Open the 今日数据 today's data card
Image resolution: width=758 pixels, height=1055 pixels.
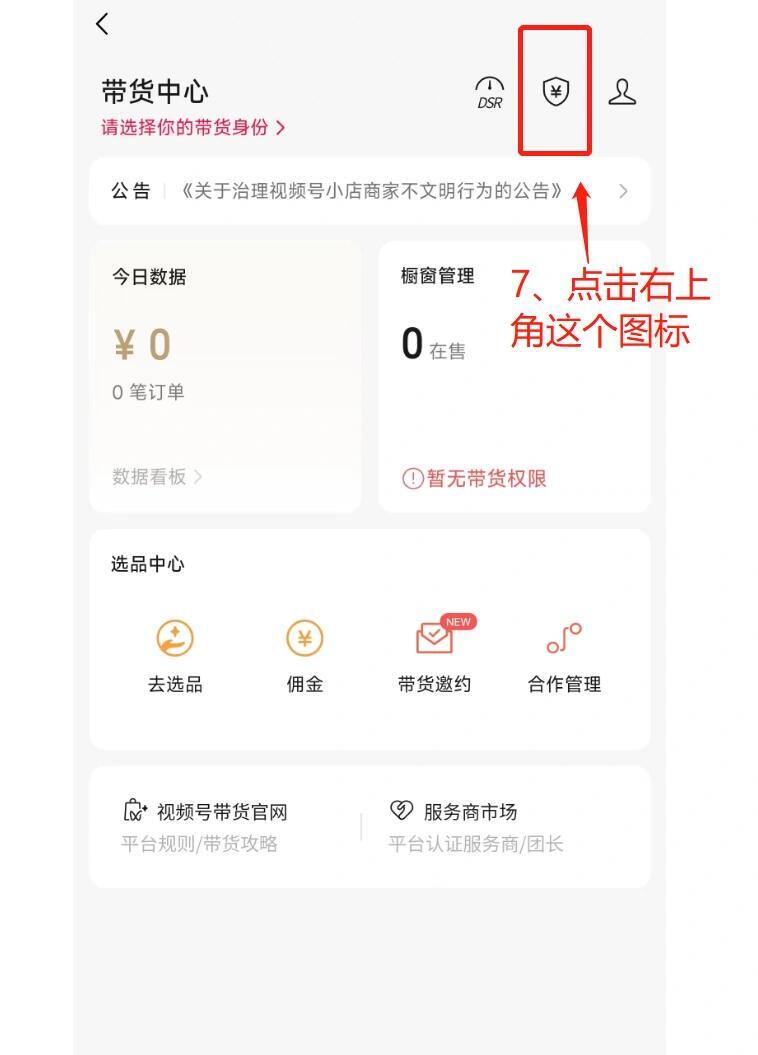click(225, 375)
